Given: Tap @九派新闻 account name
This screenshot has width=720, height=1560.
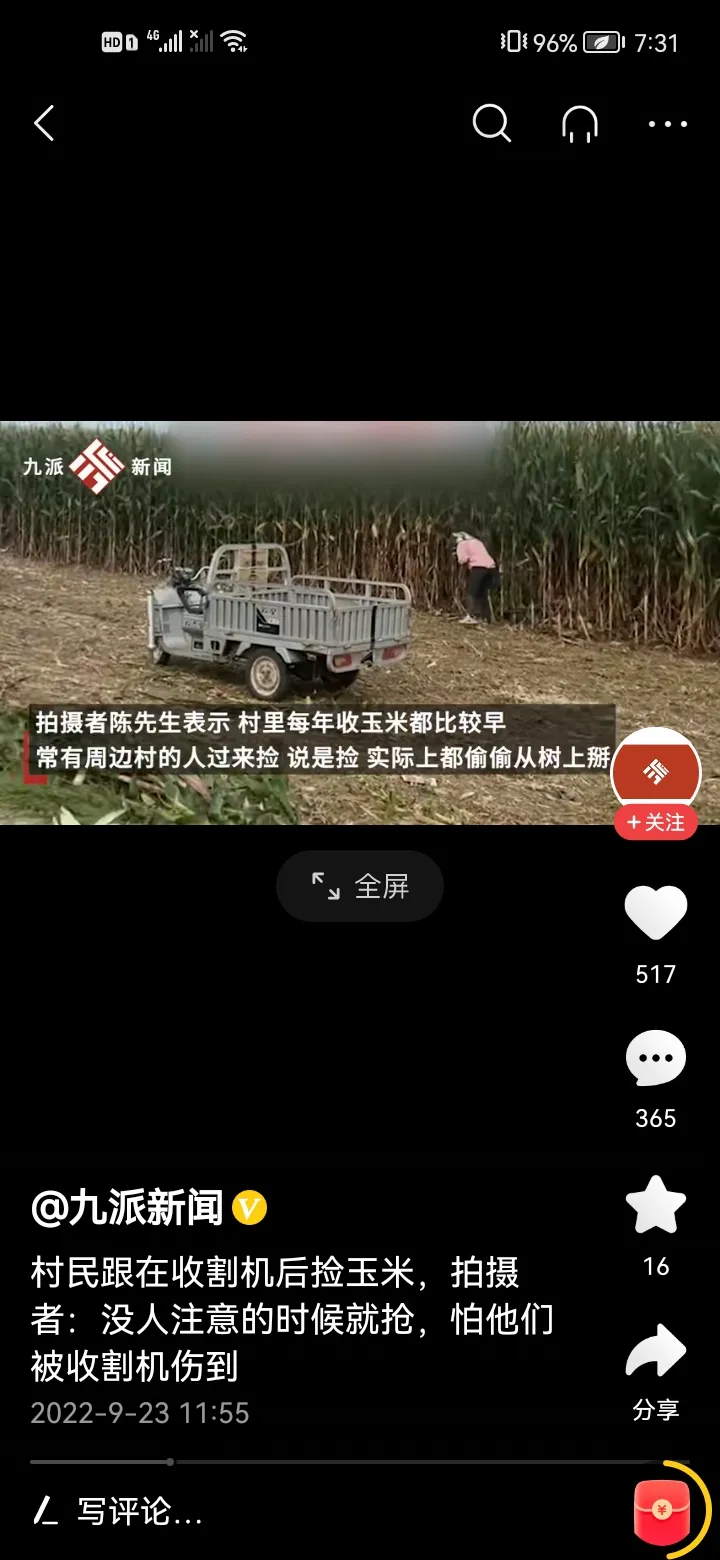Looking at the screenshot, I should pos(127,1209).
